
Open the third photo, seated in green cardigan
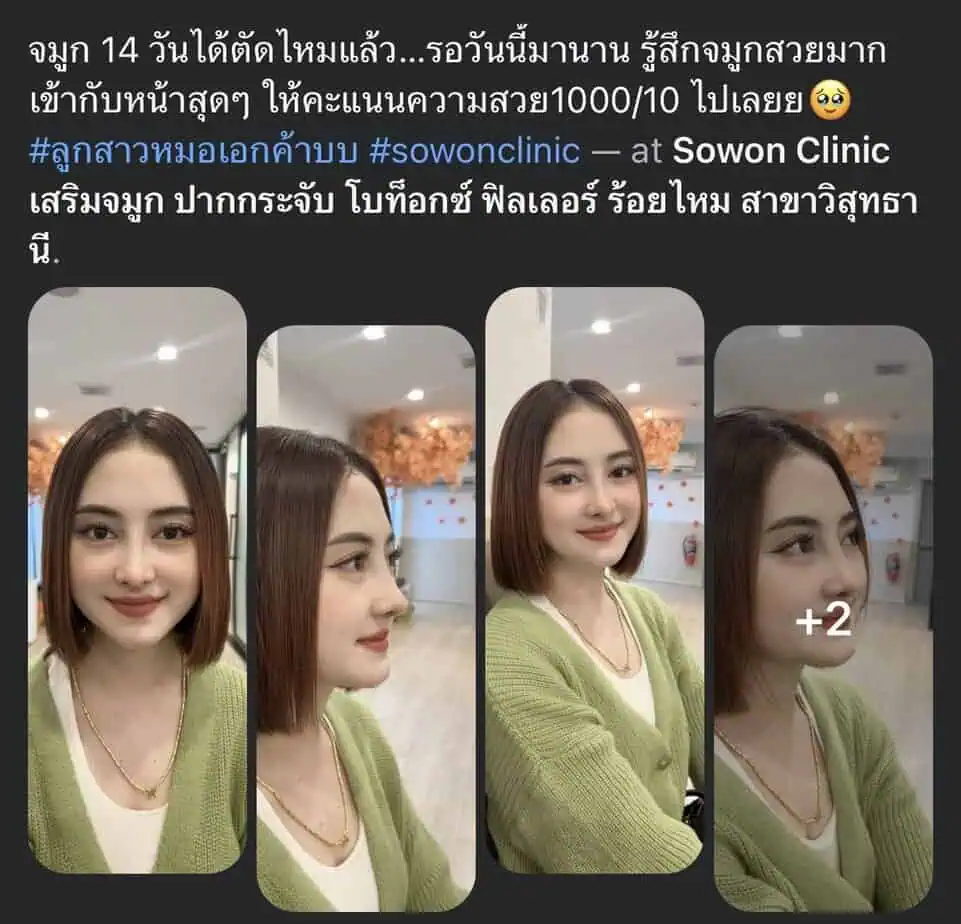tap(594, 580)
